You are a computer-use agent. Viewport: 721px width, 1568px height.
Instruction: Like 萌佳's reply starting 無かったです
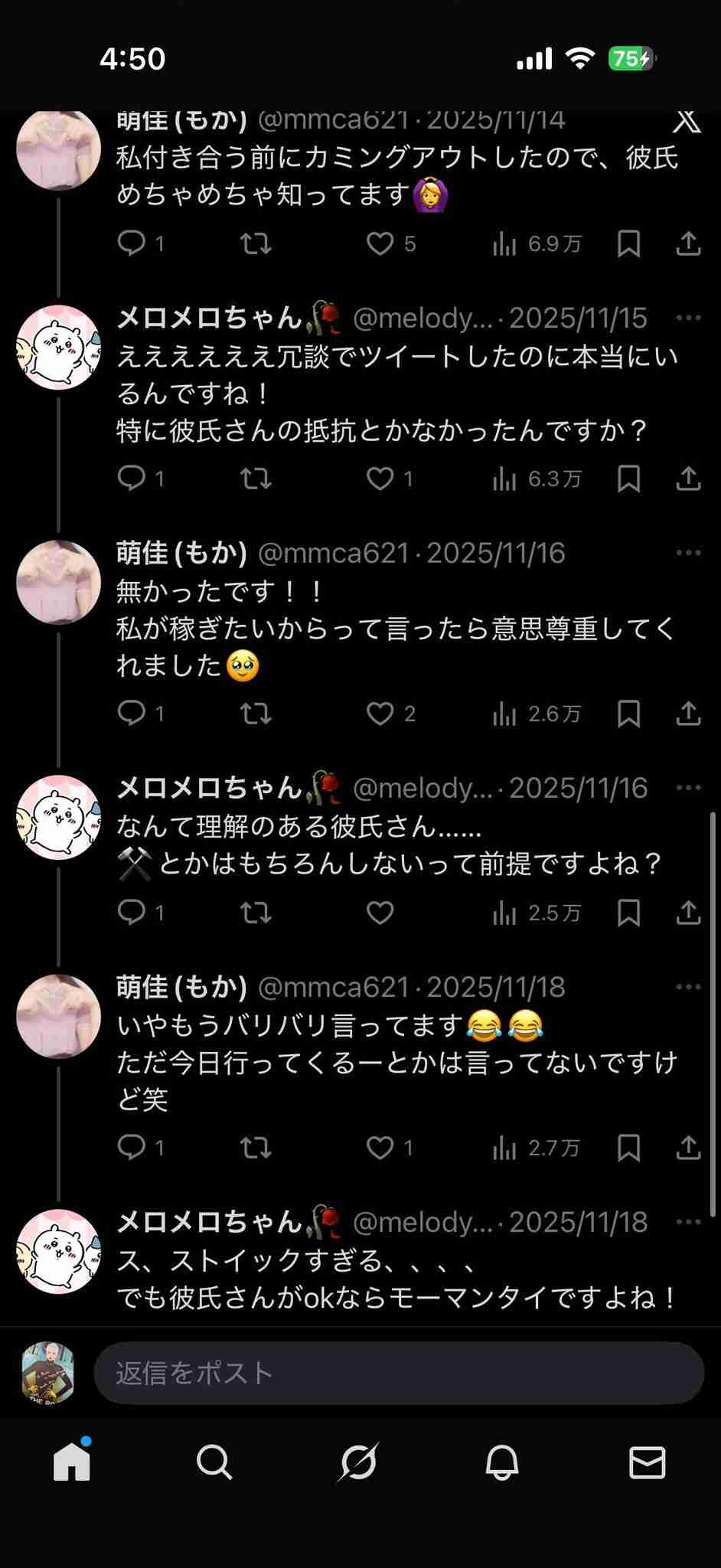click(x=380, y=714)
